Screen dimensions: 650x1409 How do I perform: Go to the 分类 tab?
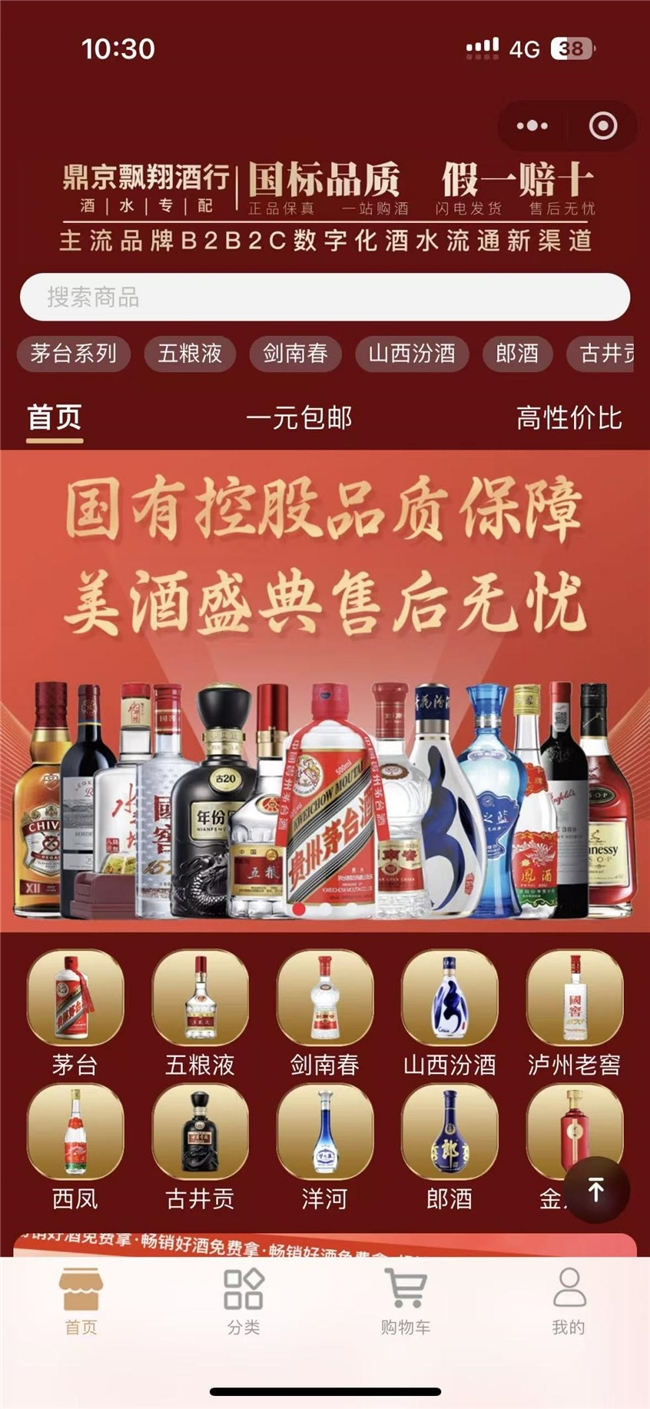click(243, 1300)
